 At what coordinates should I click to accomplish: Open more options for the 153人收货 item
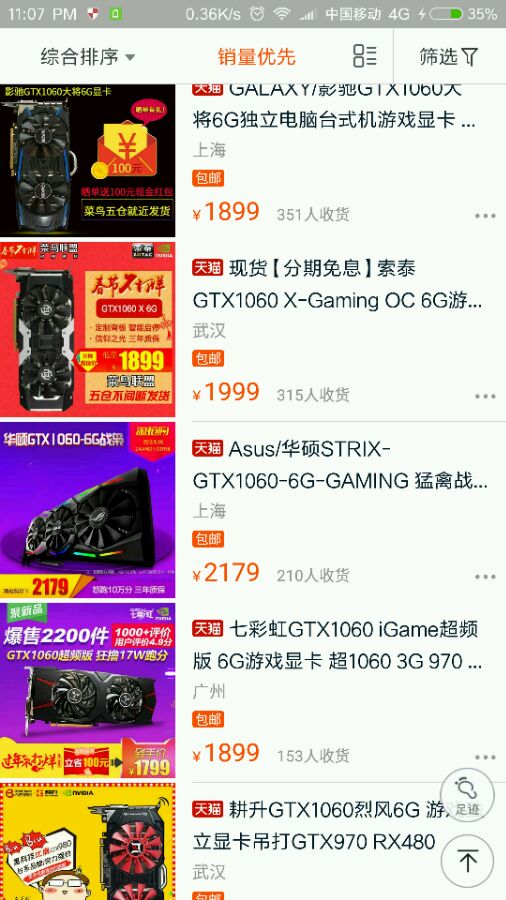coord(485,757)
